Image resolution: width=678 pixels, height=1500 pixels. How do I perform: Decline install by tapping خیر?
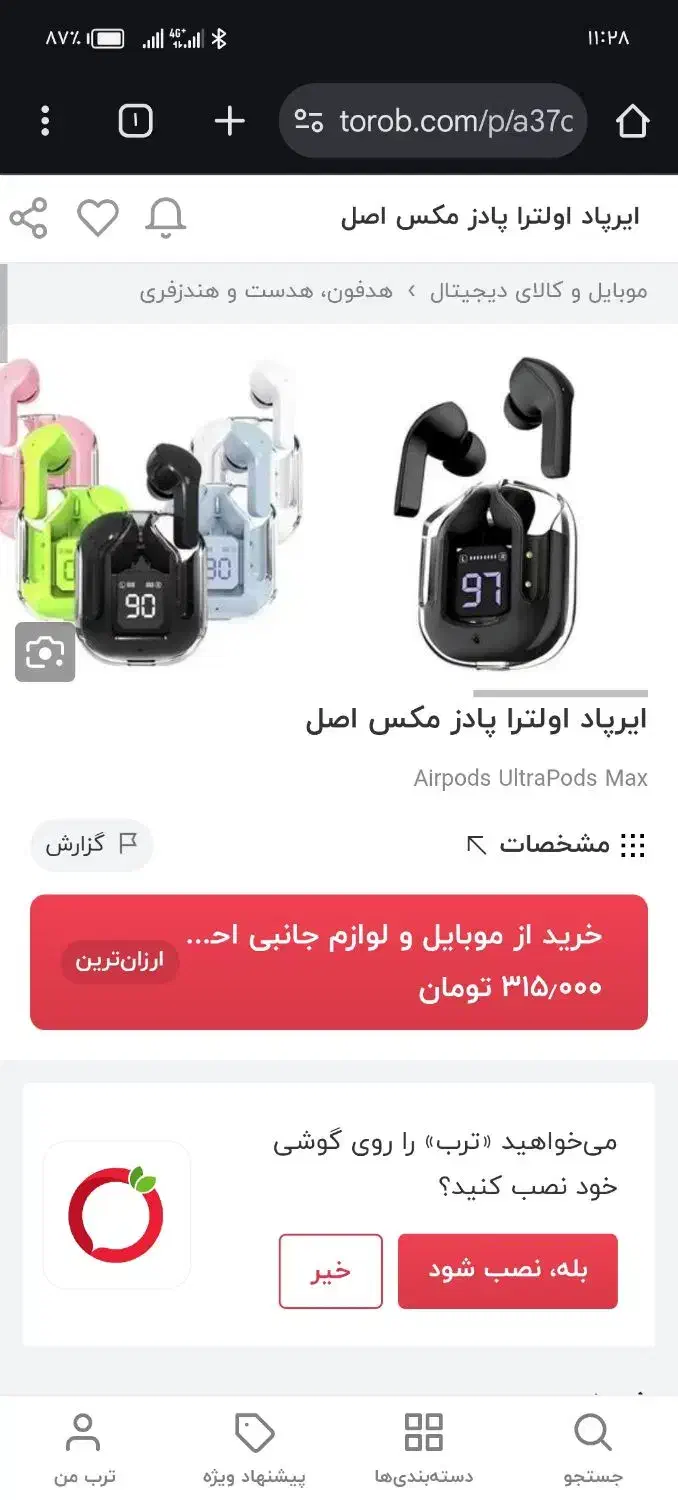(331, 1271)
